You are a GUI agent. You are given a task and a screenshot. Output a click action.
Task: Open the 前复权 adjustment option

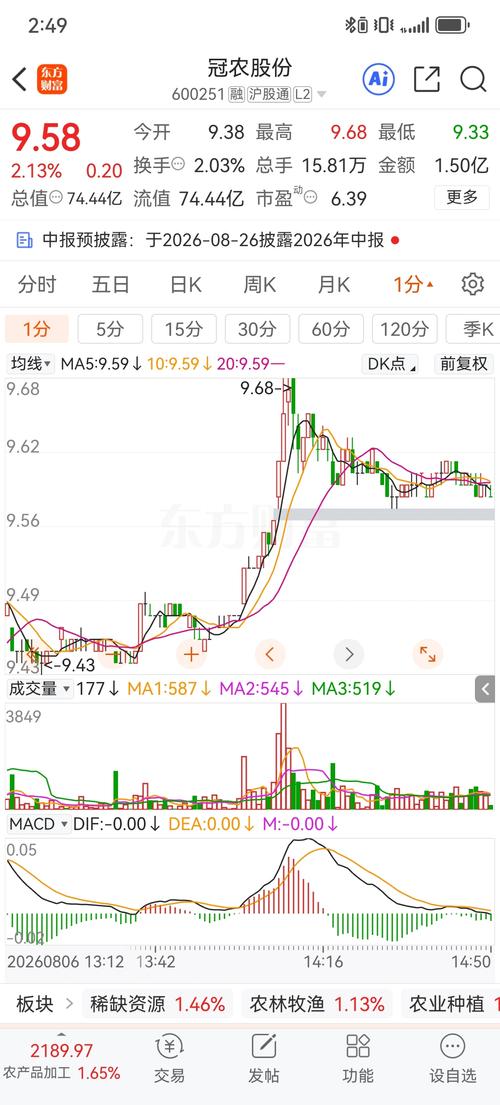(x=464, y=364)
